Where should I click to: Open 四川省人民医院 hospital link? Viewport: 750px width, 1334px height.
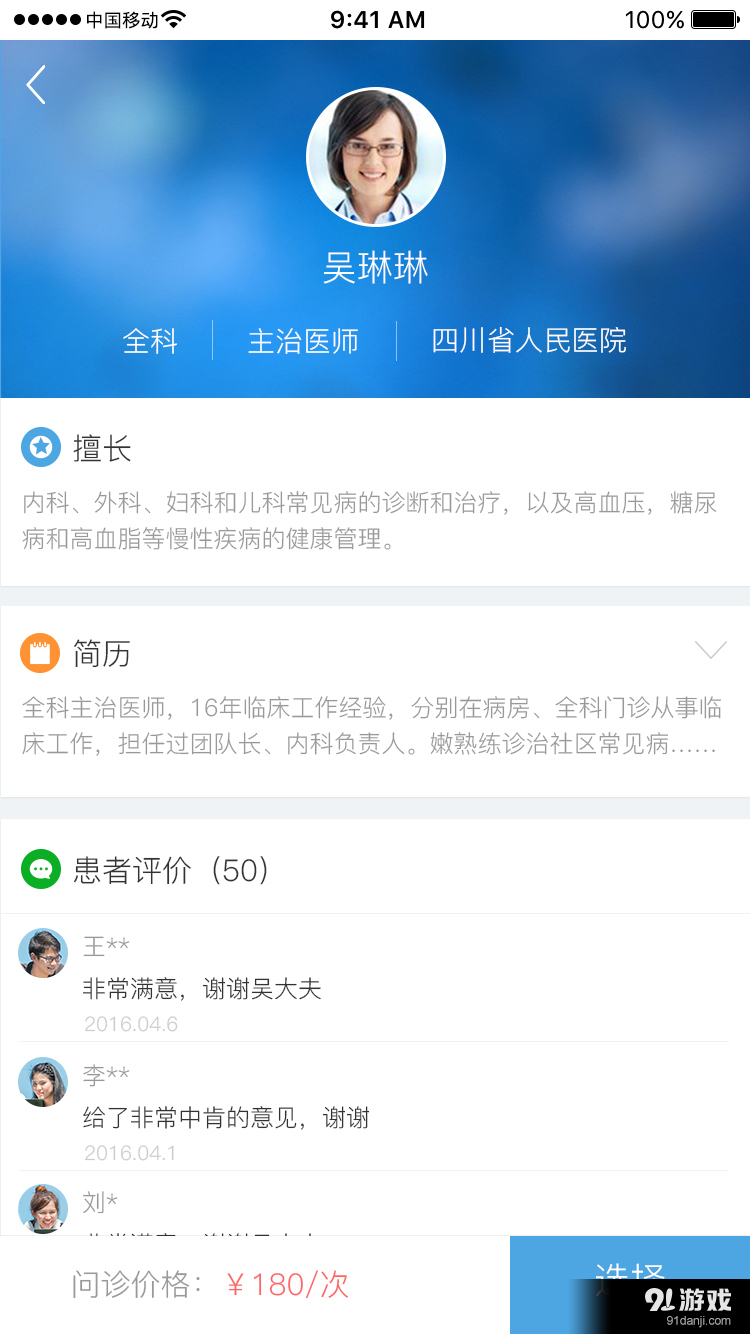point(528,341)
